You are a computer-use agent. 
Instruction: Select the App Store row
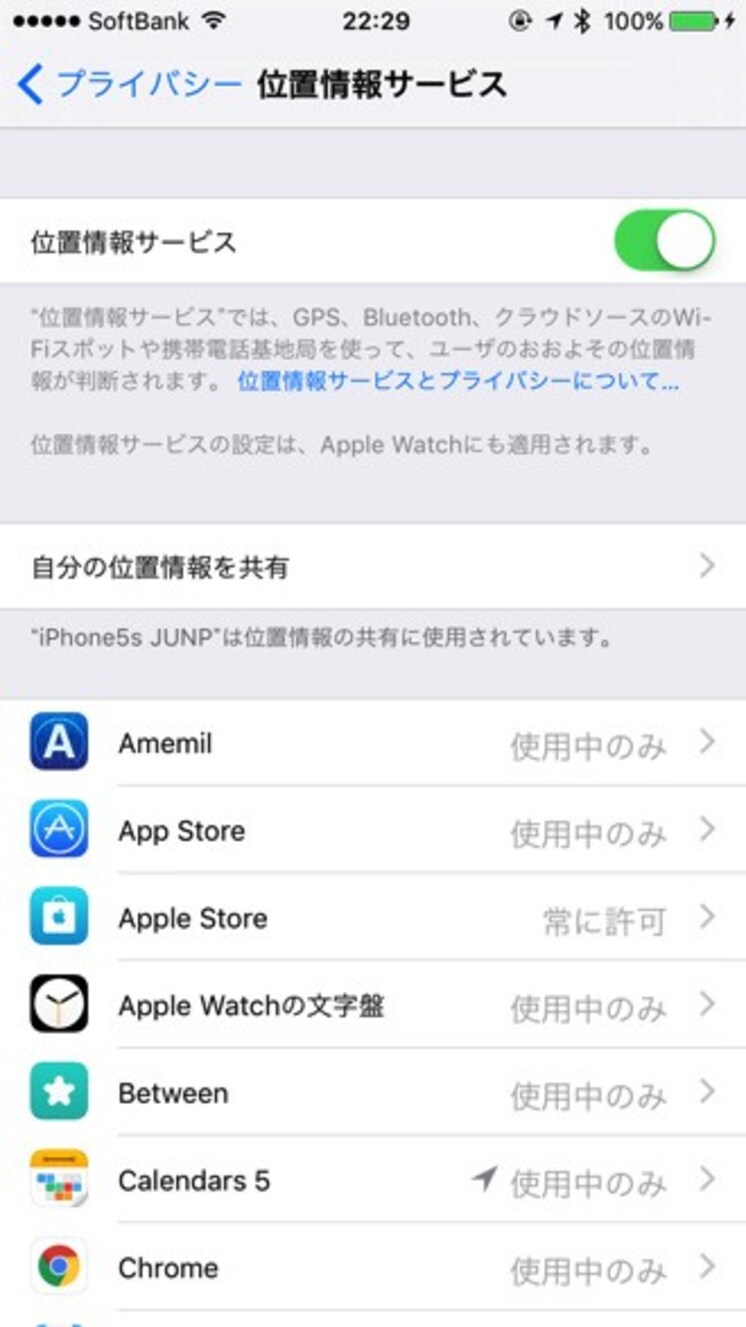[372, 830]
